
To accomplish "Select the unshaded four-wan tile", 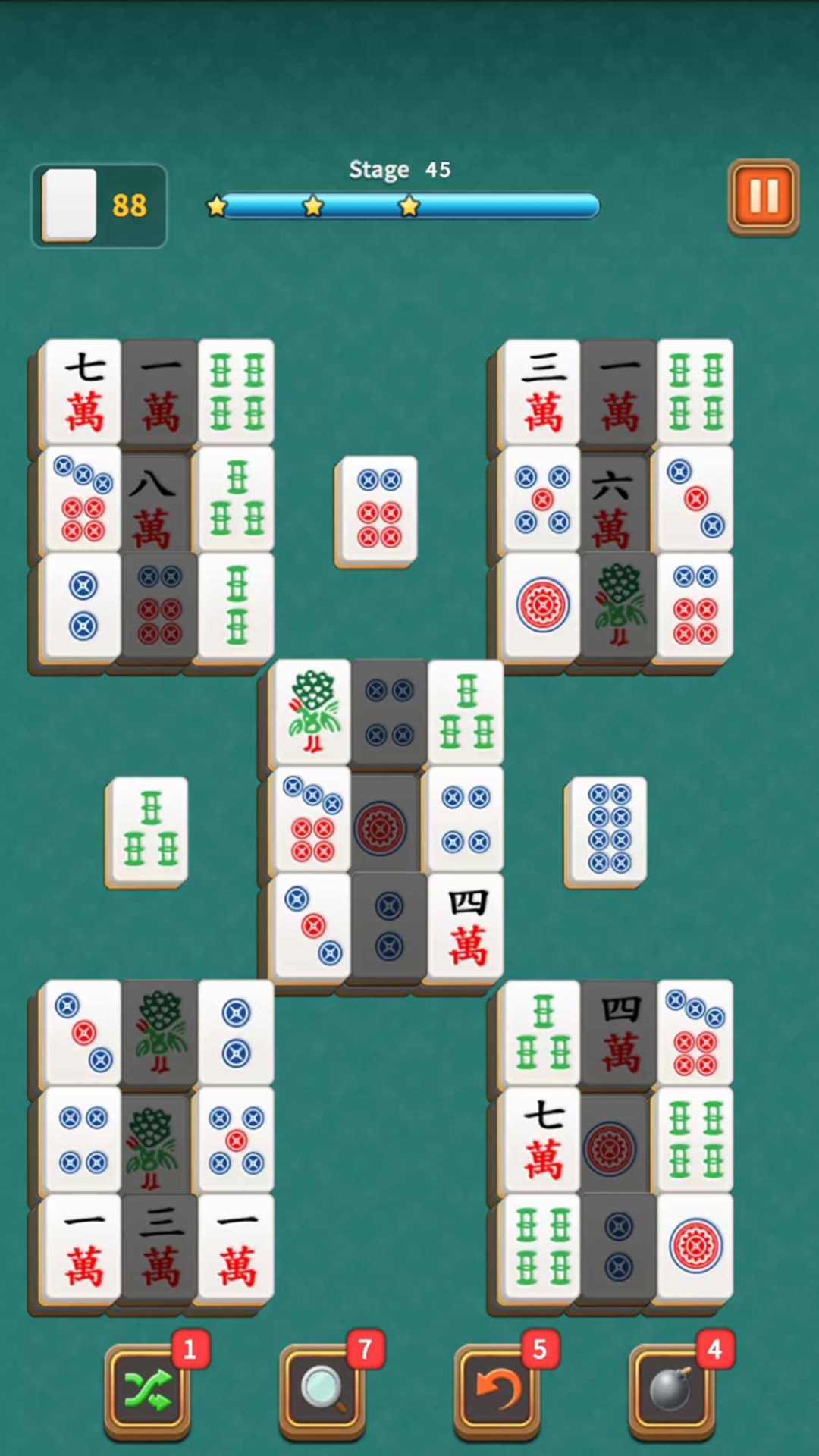I will (x=466, y=927).
